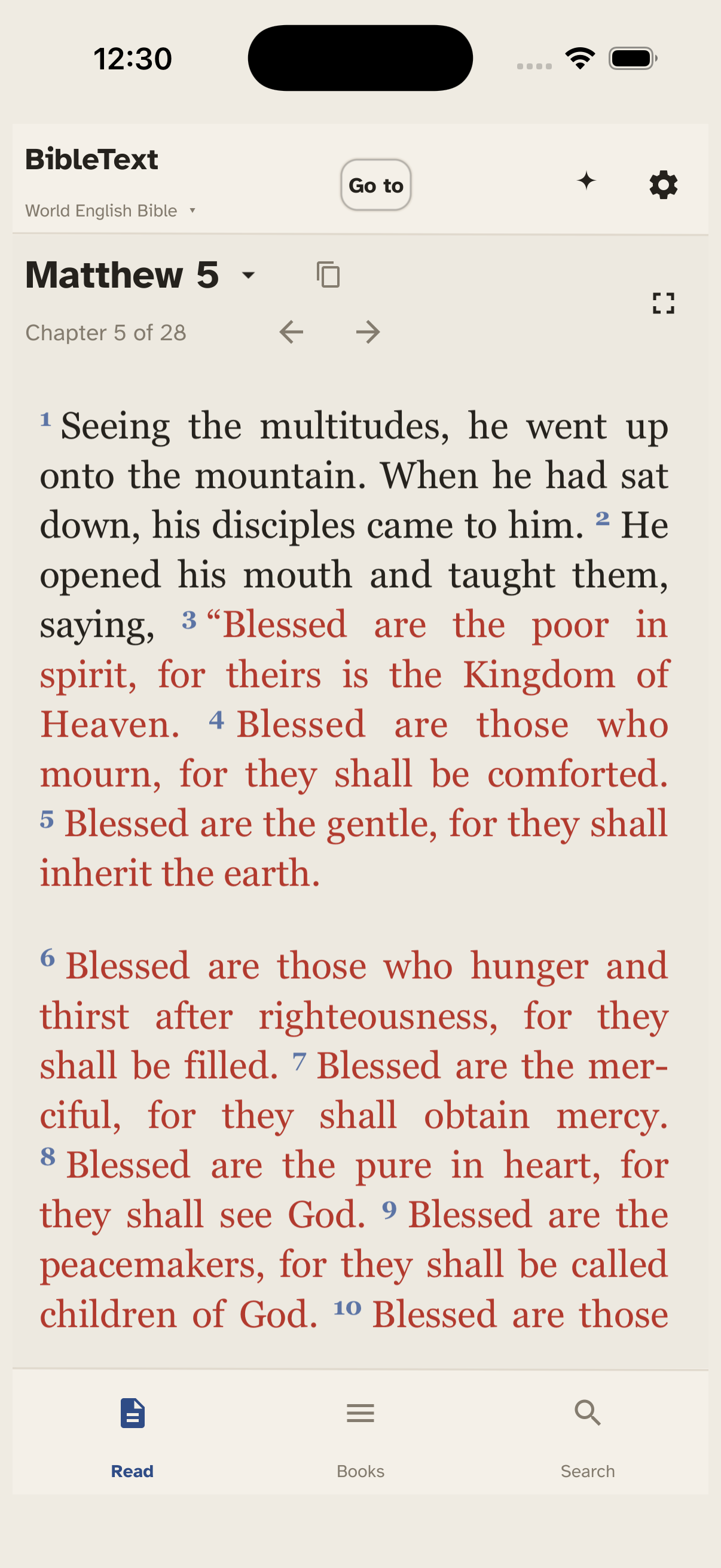Switch to the Books tab
721x1568 pixels.
pos(360,1437)
